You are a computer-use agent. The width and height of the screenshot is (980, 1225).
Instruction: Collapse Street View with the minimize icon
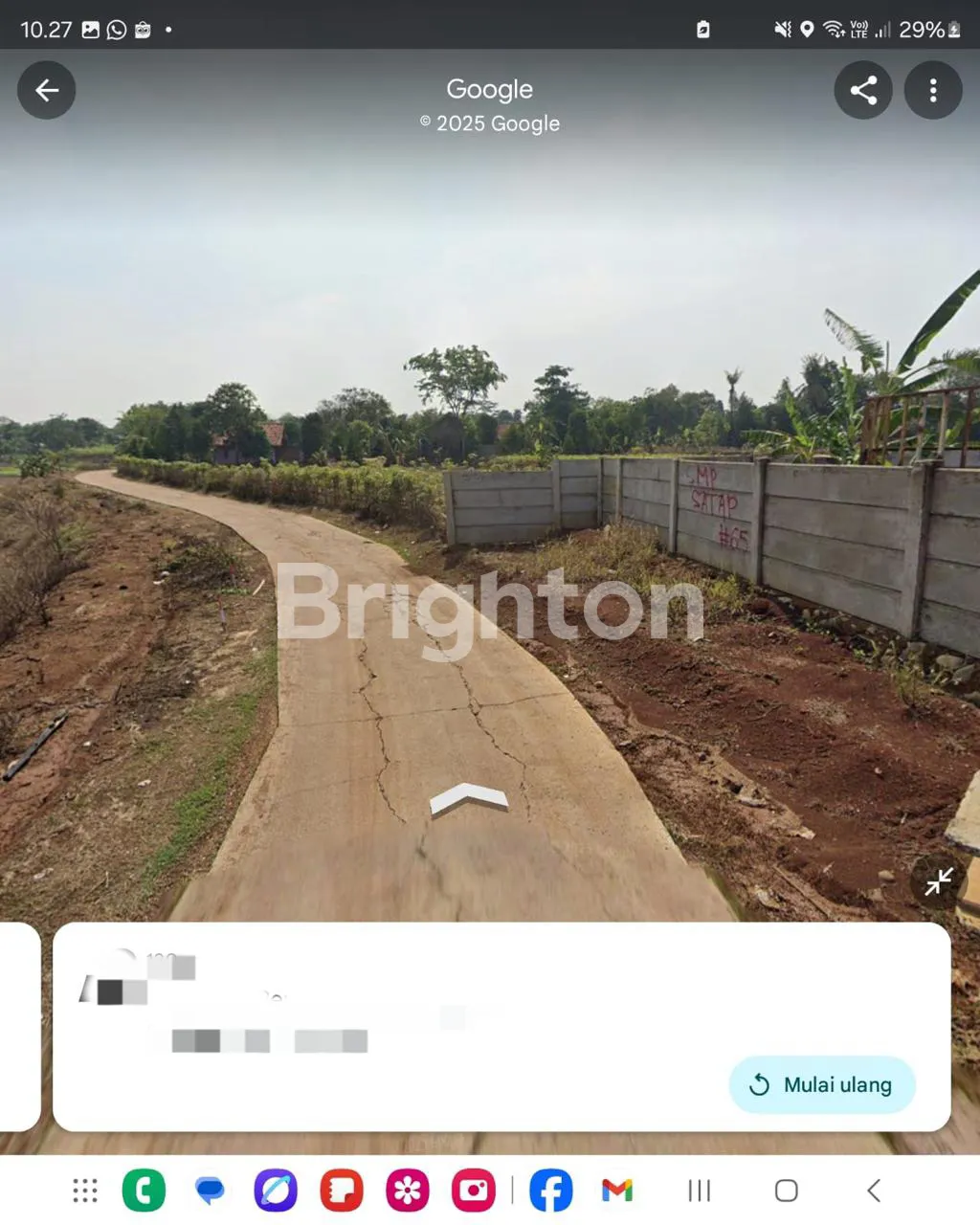(x=939, y=881)
